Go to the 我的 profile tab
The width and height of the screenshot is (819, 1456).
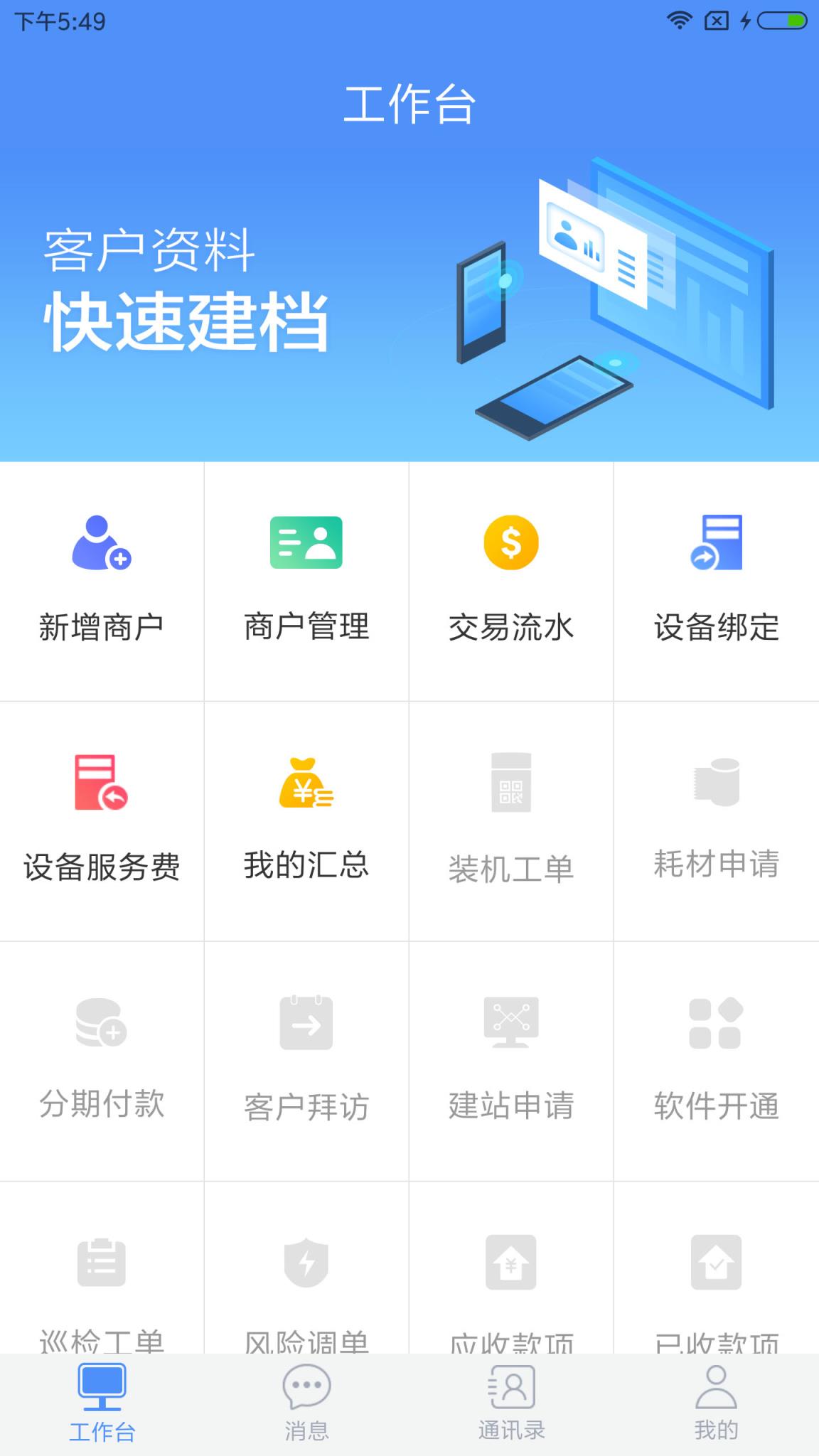tap(716, 1397)
